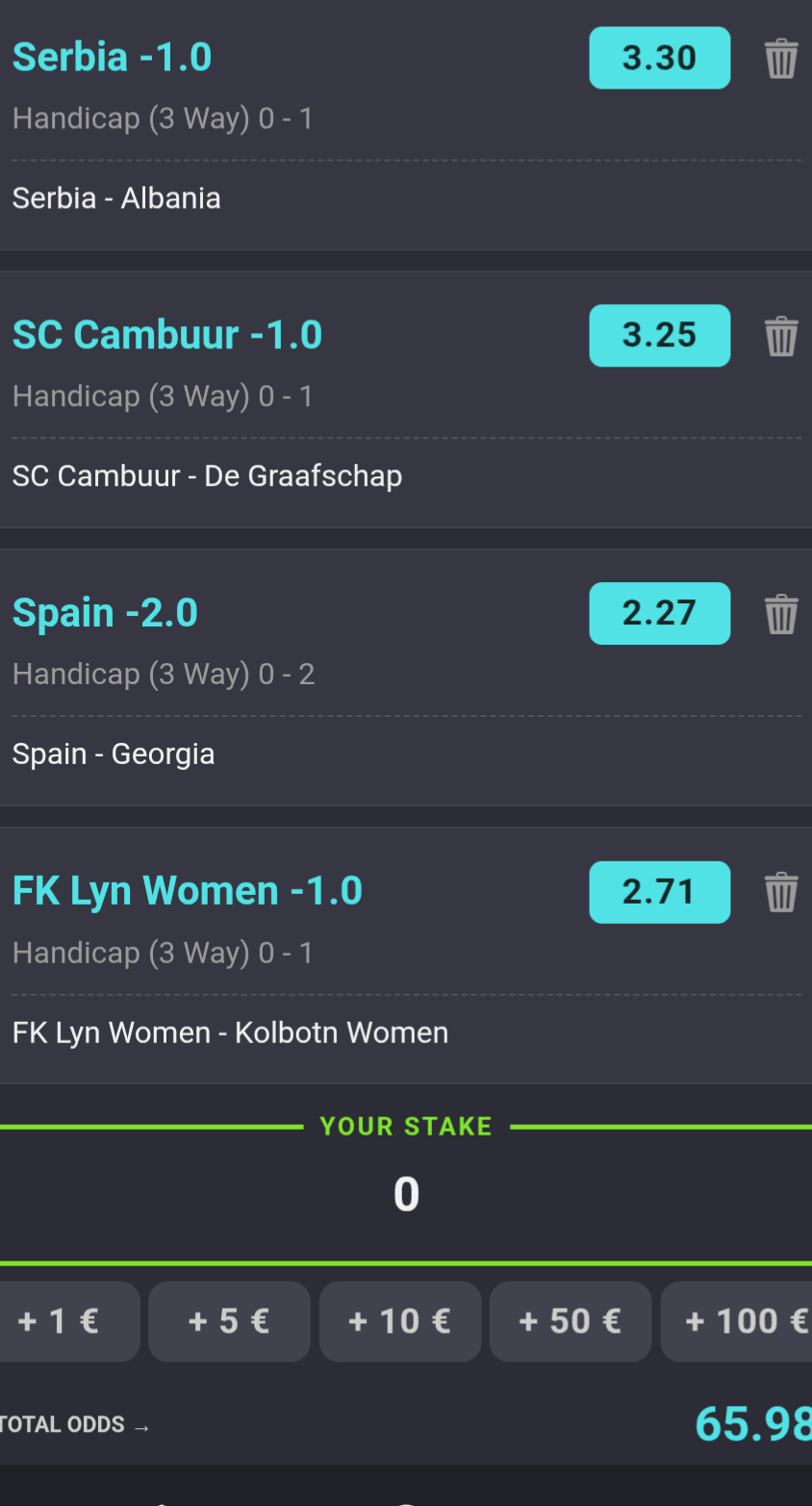Add 10 € to the stake
This screenshot has width=812, height=1506.
(400, 1321)
